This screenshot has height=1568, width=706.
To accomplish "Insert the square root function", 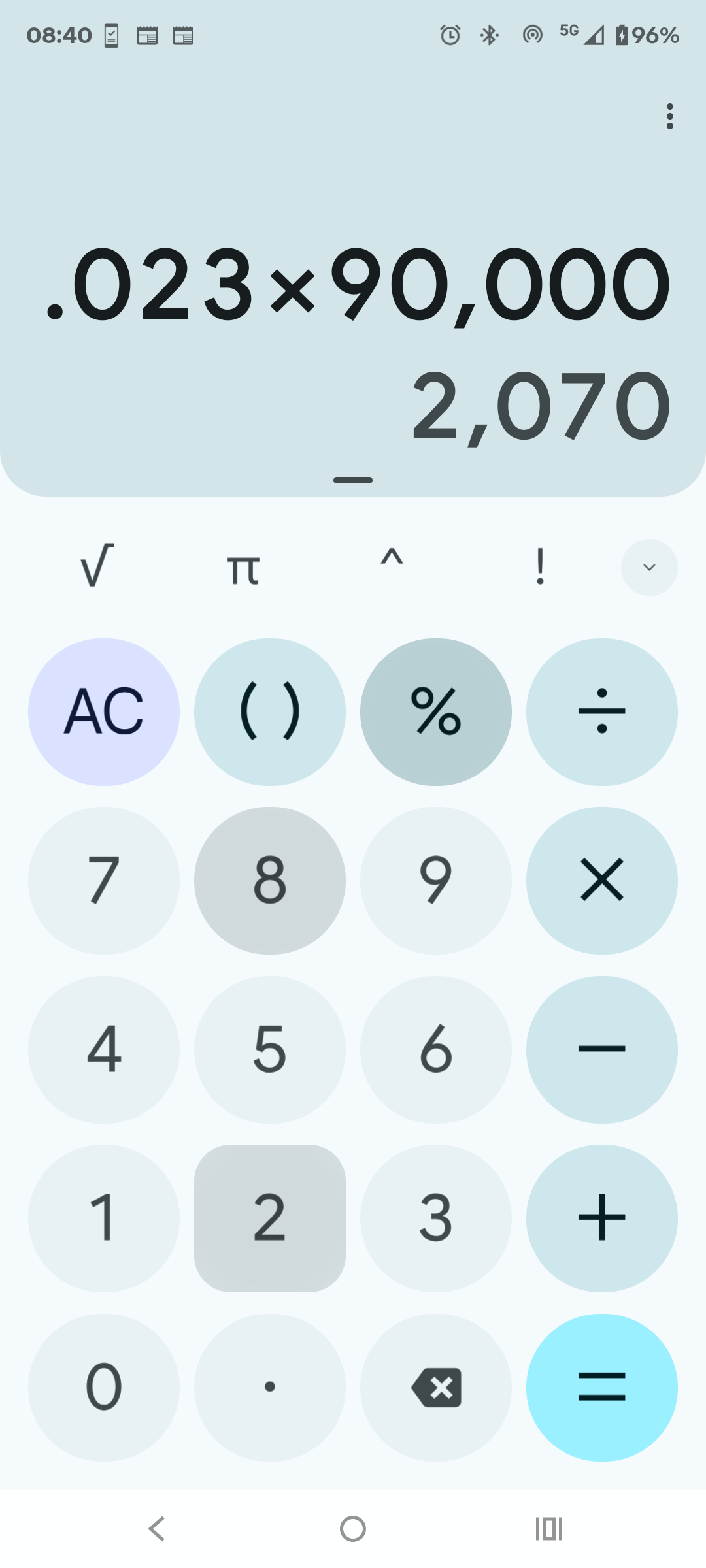I will (x=97, y=566).
